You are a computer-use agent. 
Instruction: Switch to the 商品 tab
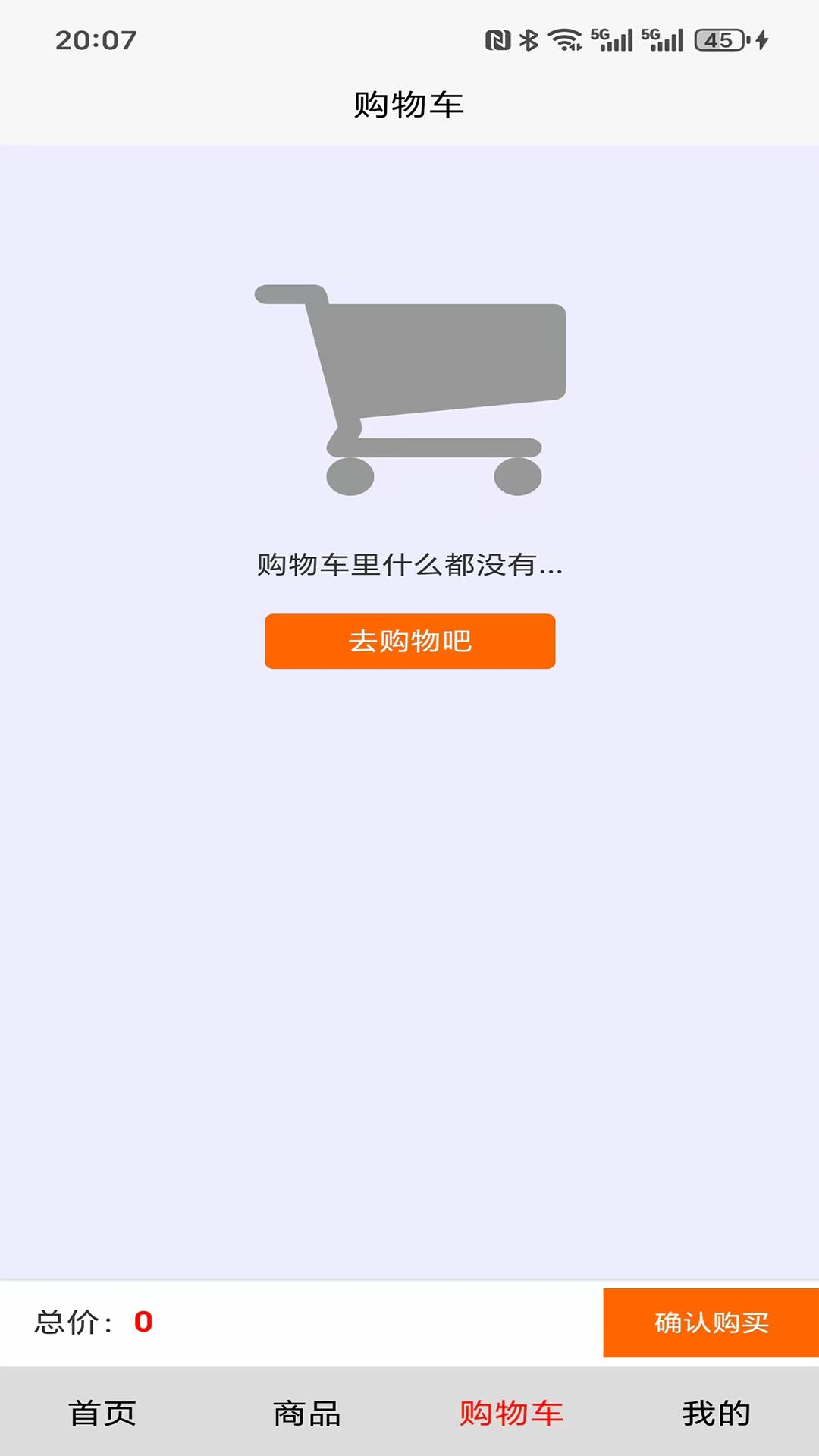pyautogui.click(x=307, y=1413)
